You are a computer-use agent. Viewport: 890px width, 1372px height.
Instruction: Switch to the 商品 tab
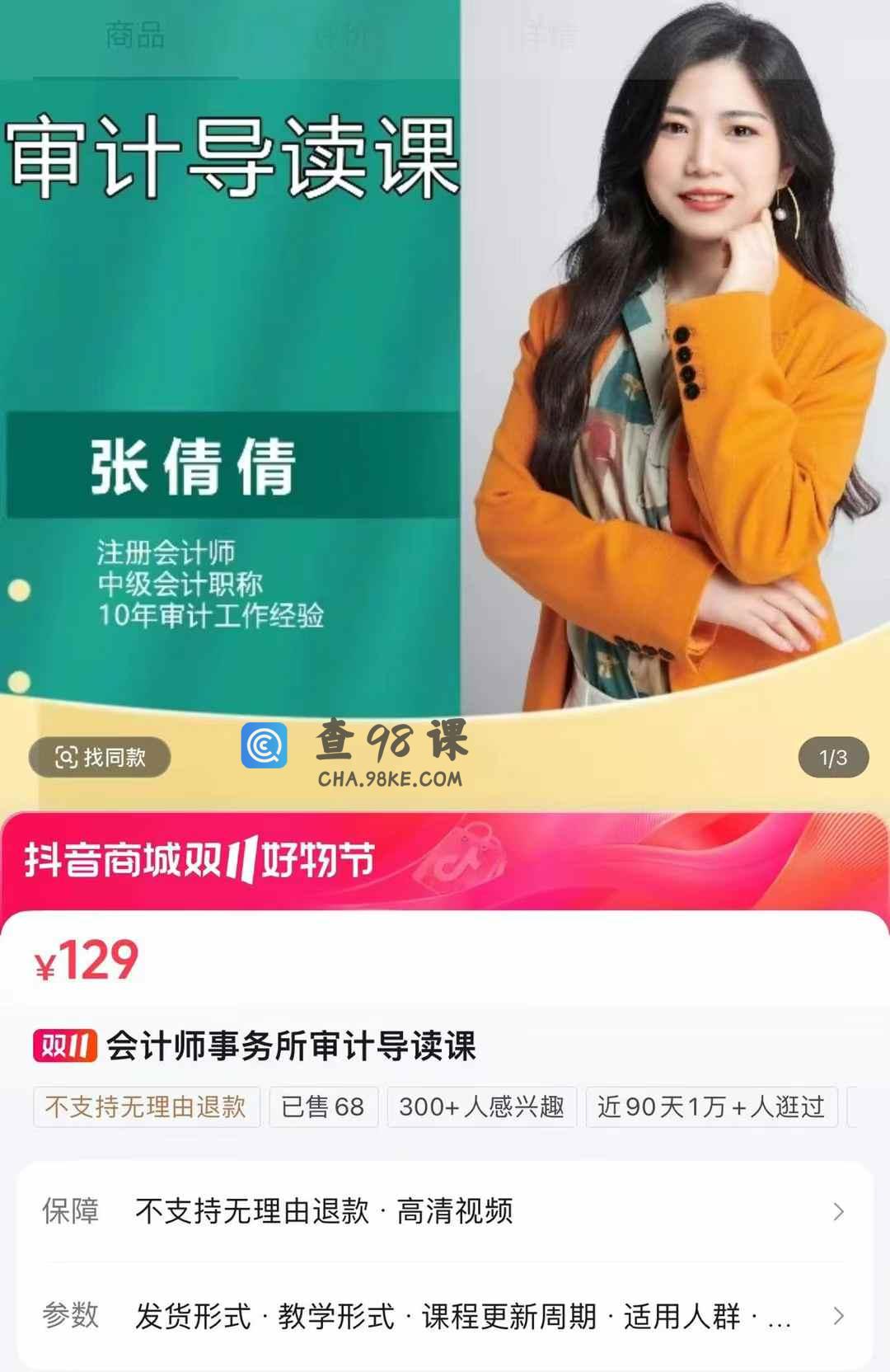[x=135, y=36]
